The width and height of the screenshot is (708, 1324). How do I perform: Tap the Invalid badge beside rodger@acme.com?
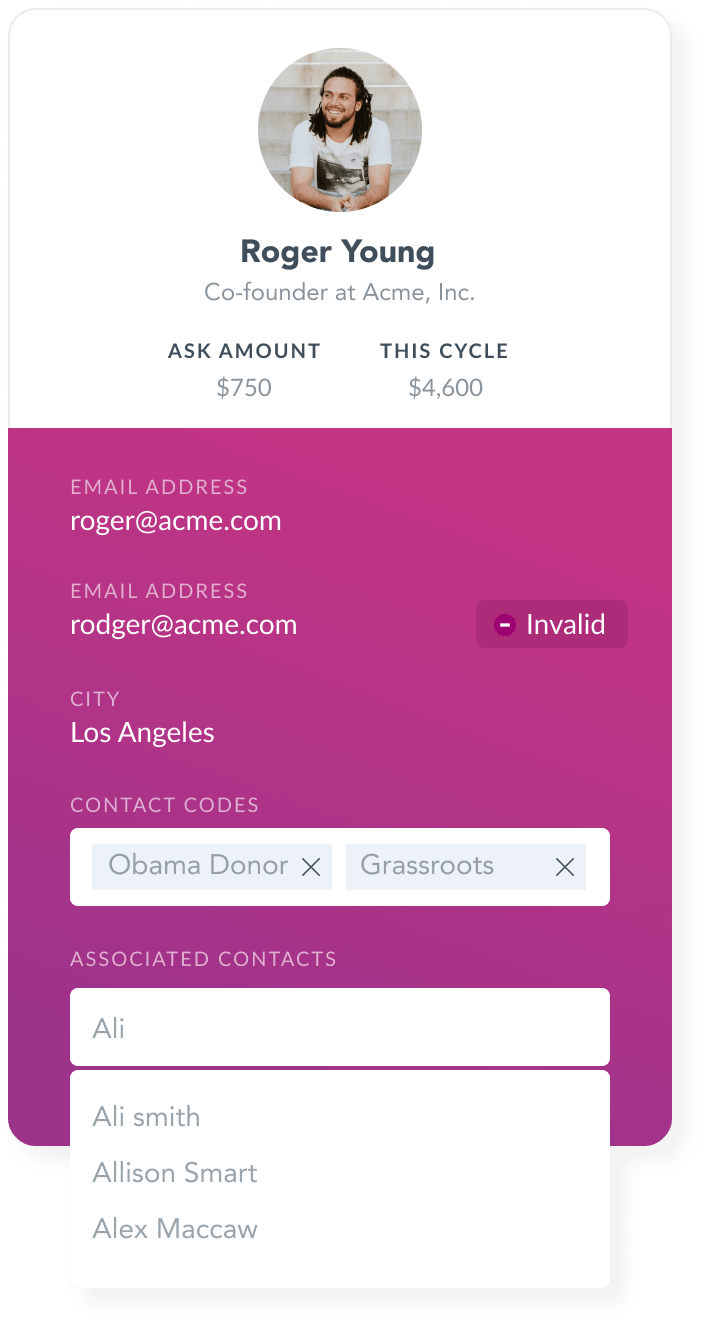click(x=551, y=625)
